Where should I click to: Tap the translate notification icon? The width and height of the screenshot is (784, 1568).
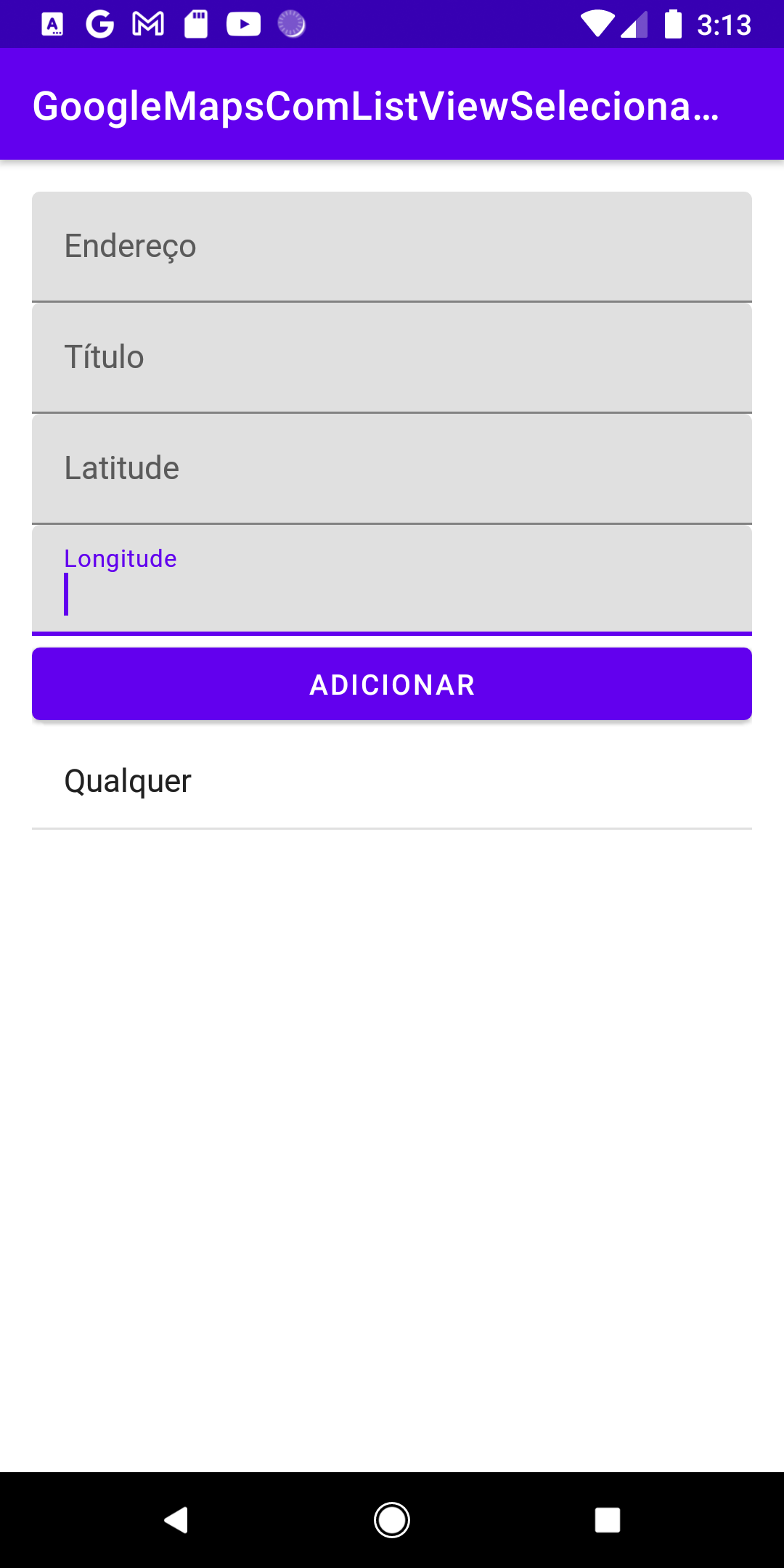pos(51,24)
